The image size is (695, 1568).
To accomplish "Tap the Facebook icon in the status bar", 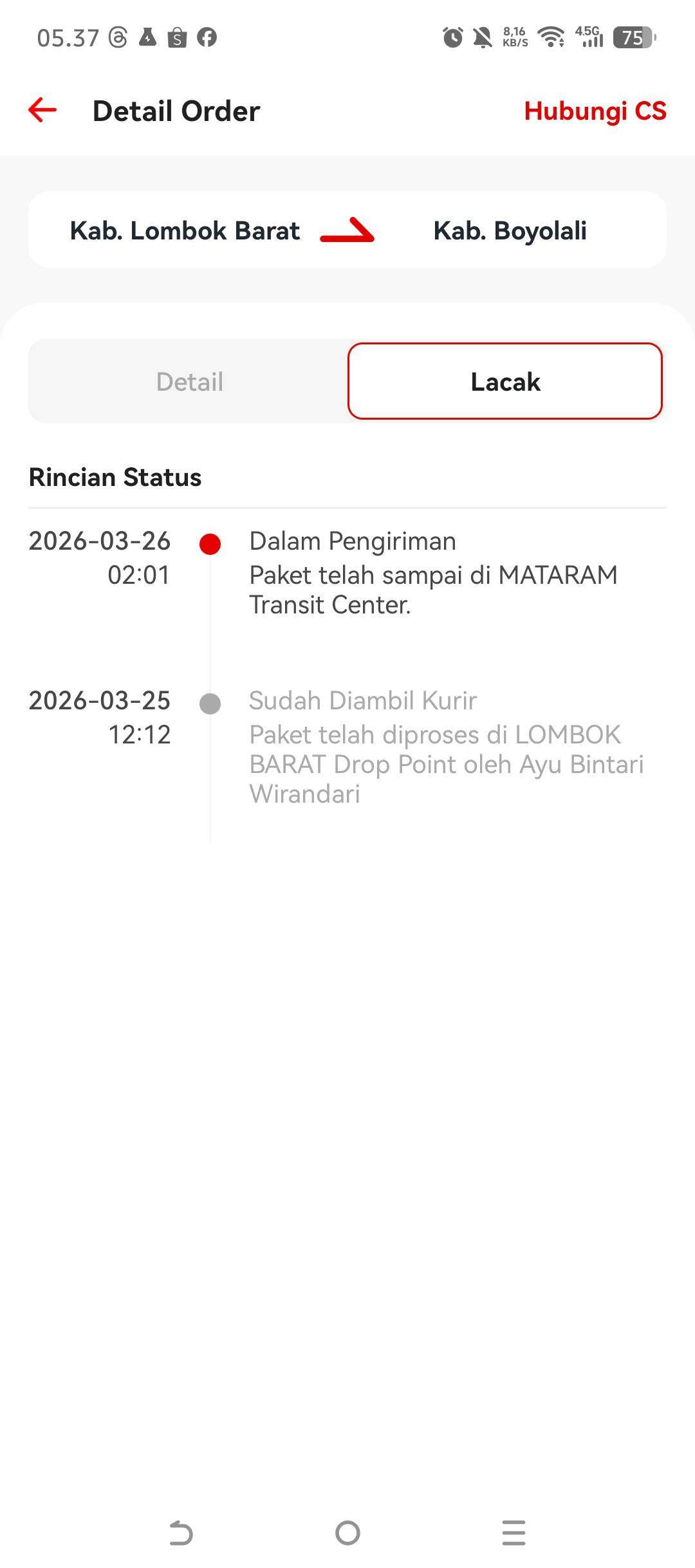I will [x=206, y=39].
